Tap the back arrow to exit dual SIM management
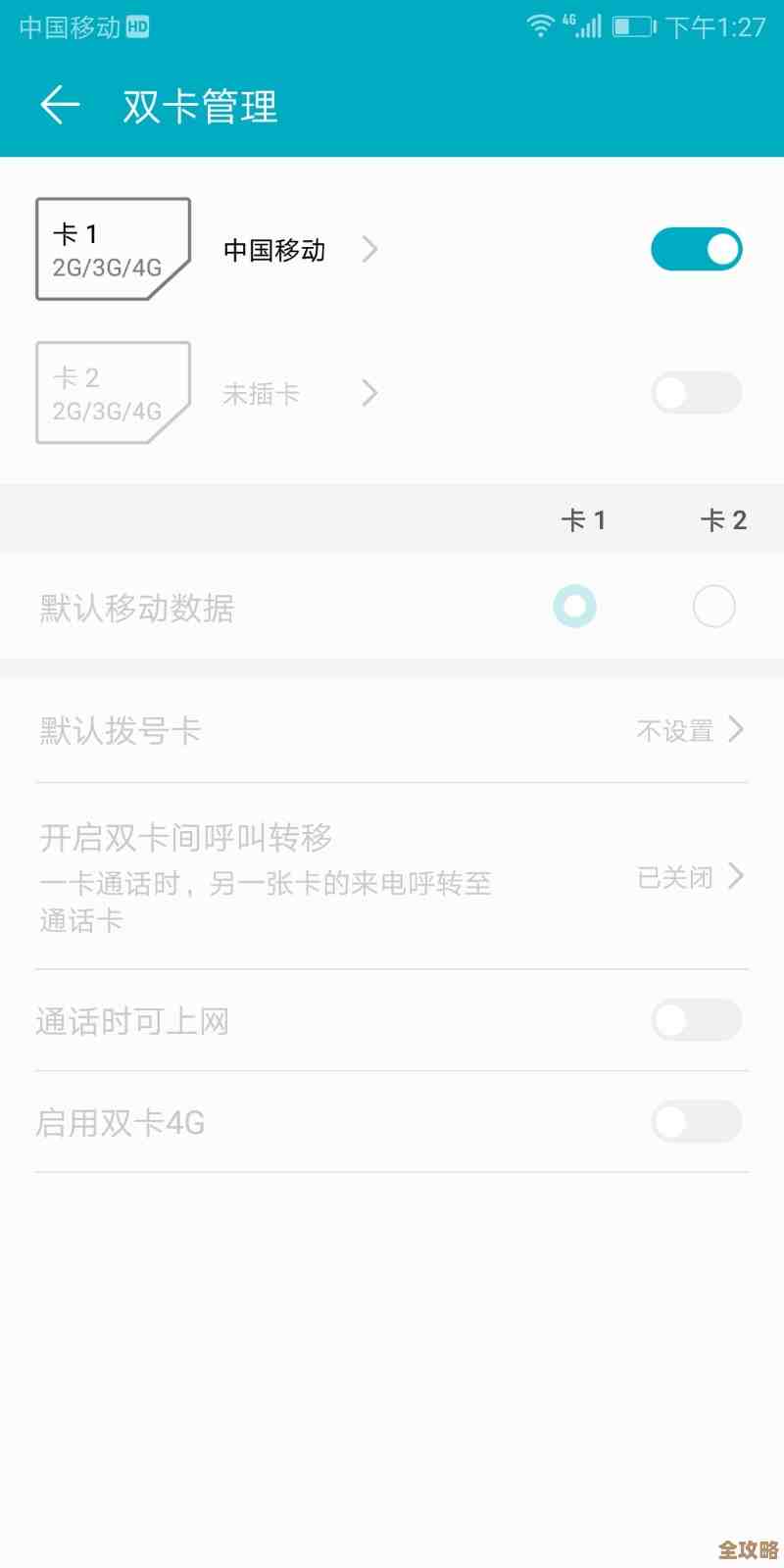The height and width of the screenshot is (1568, 784). pos(59,105)
